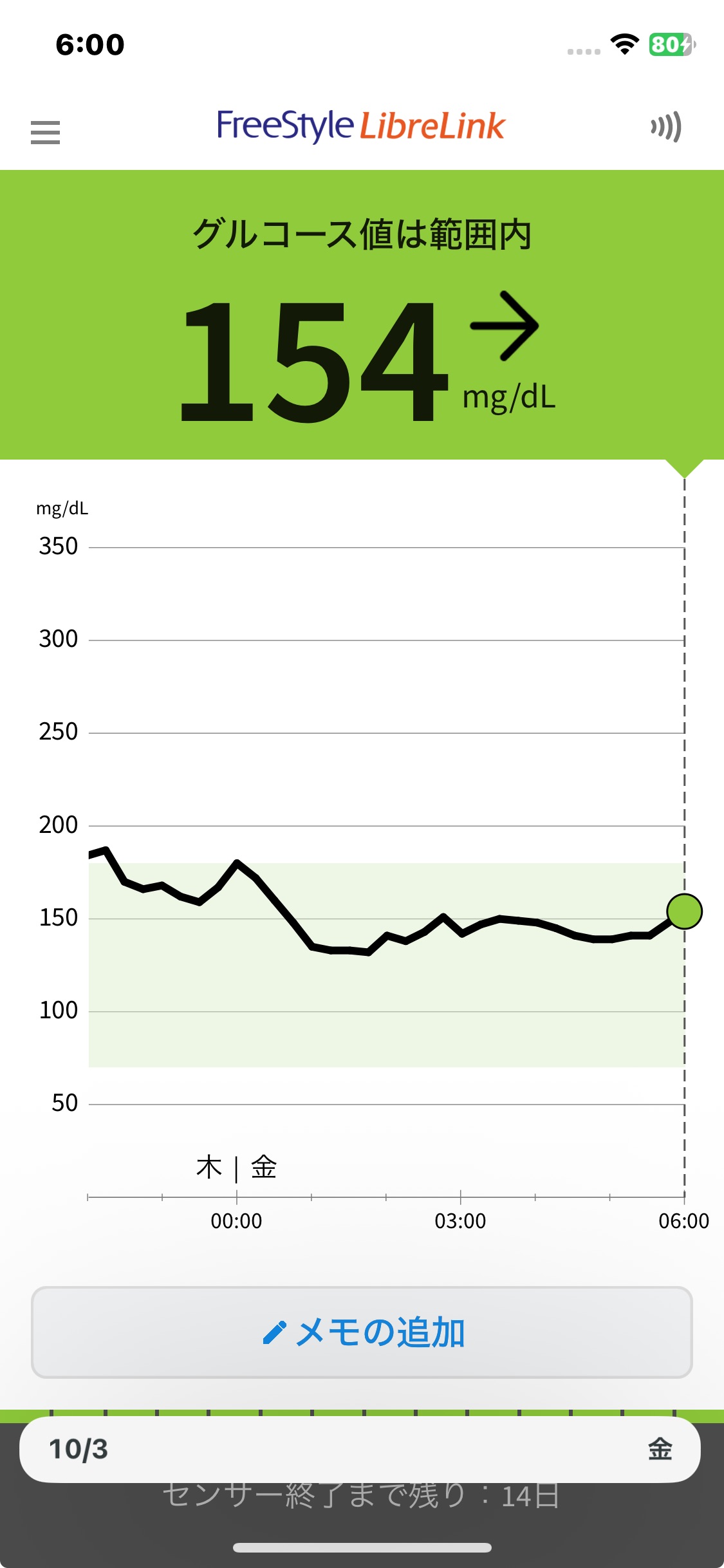Tap メモの追加 to add a note

[x=362, y=1332]
